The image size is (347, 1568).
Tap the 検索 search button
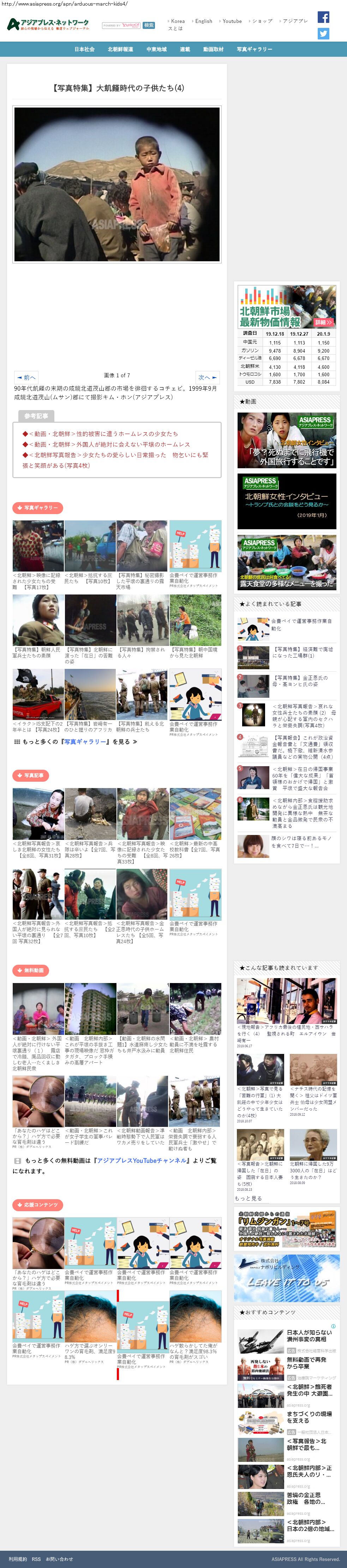point(149,26)
